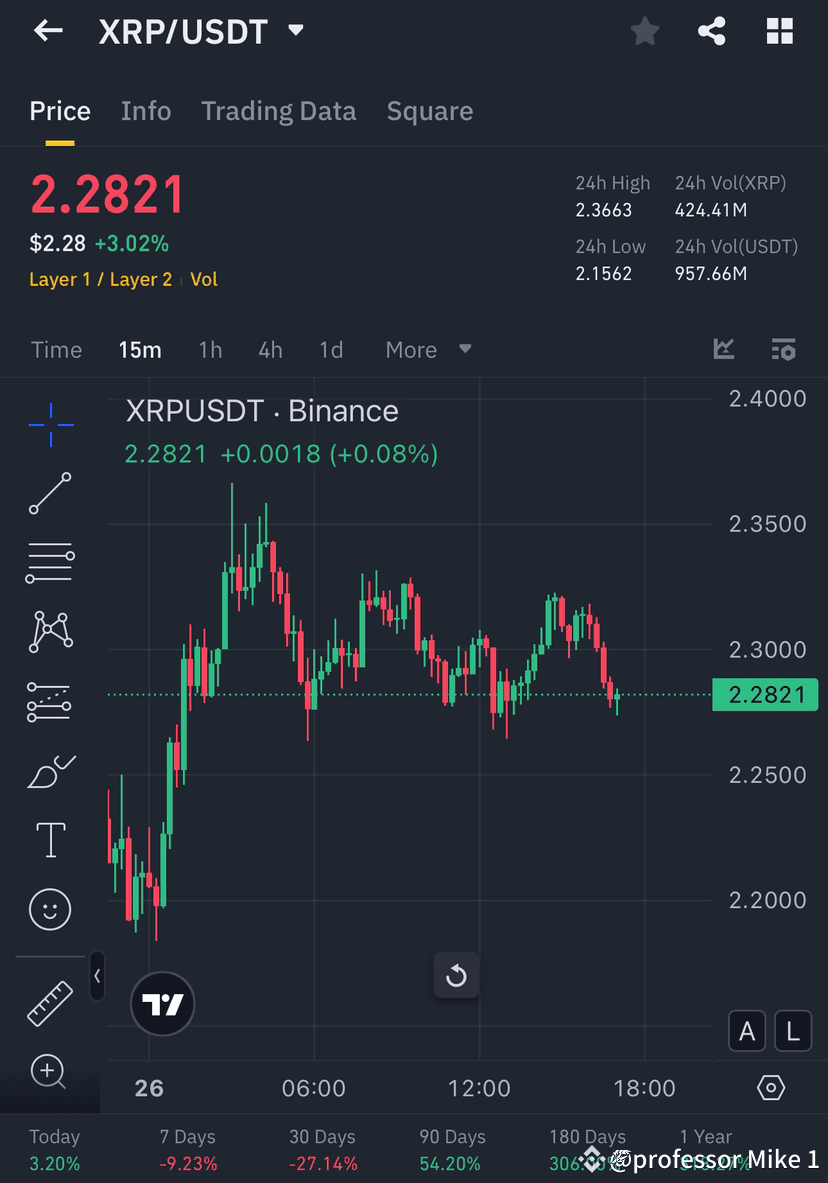Viewport: 828px width, 1183px height.
Task: Open the Info tab
Action: [146, 111]
